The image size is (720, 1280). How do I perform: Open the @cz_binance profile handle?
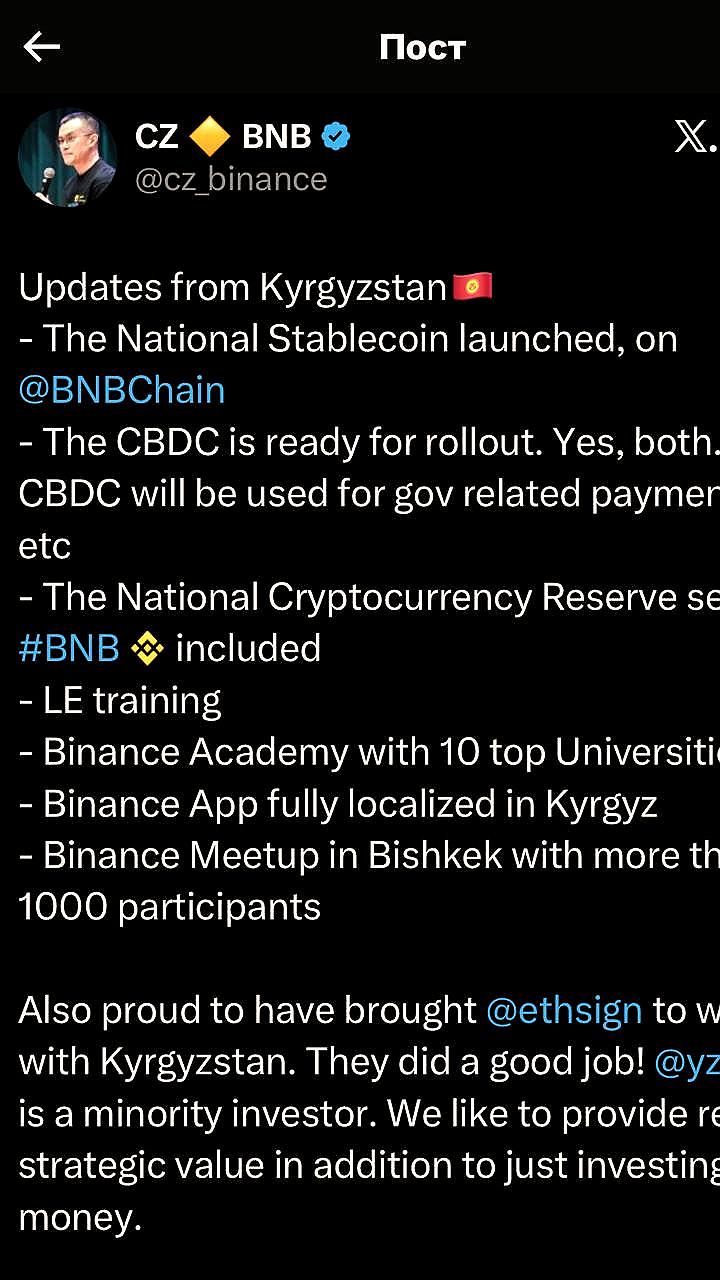click(x=231, y=179)
